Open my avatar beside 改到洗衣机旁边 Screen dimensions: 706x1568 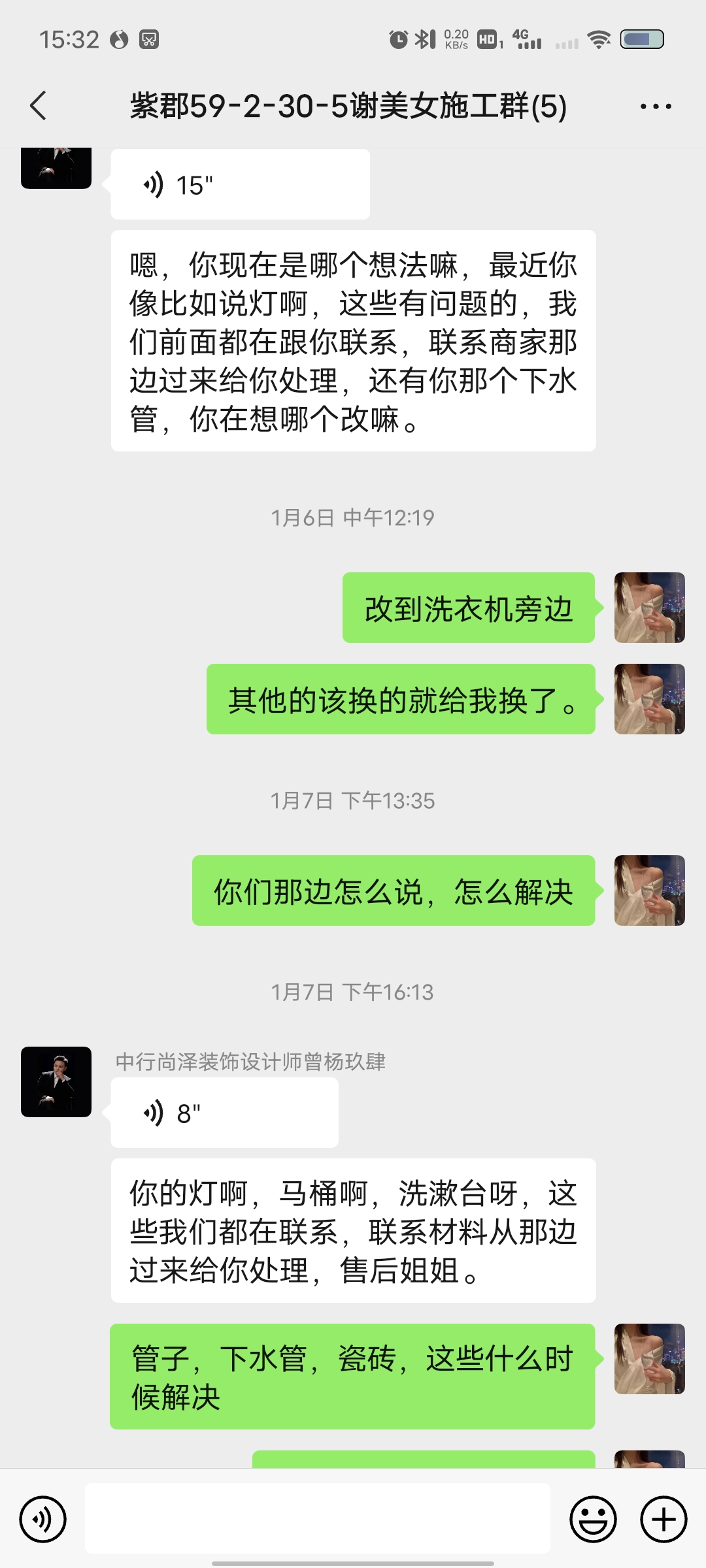coord(649,608)
